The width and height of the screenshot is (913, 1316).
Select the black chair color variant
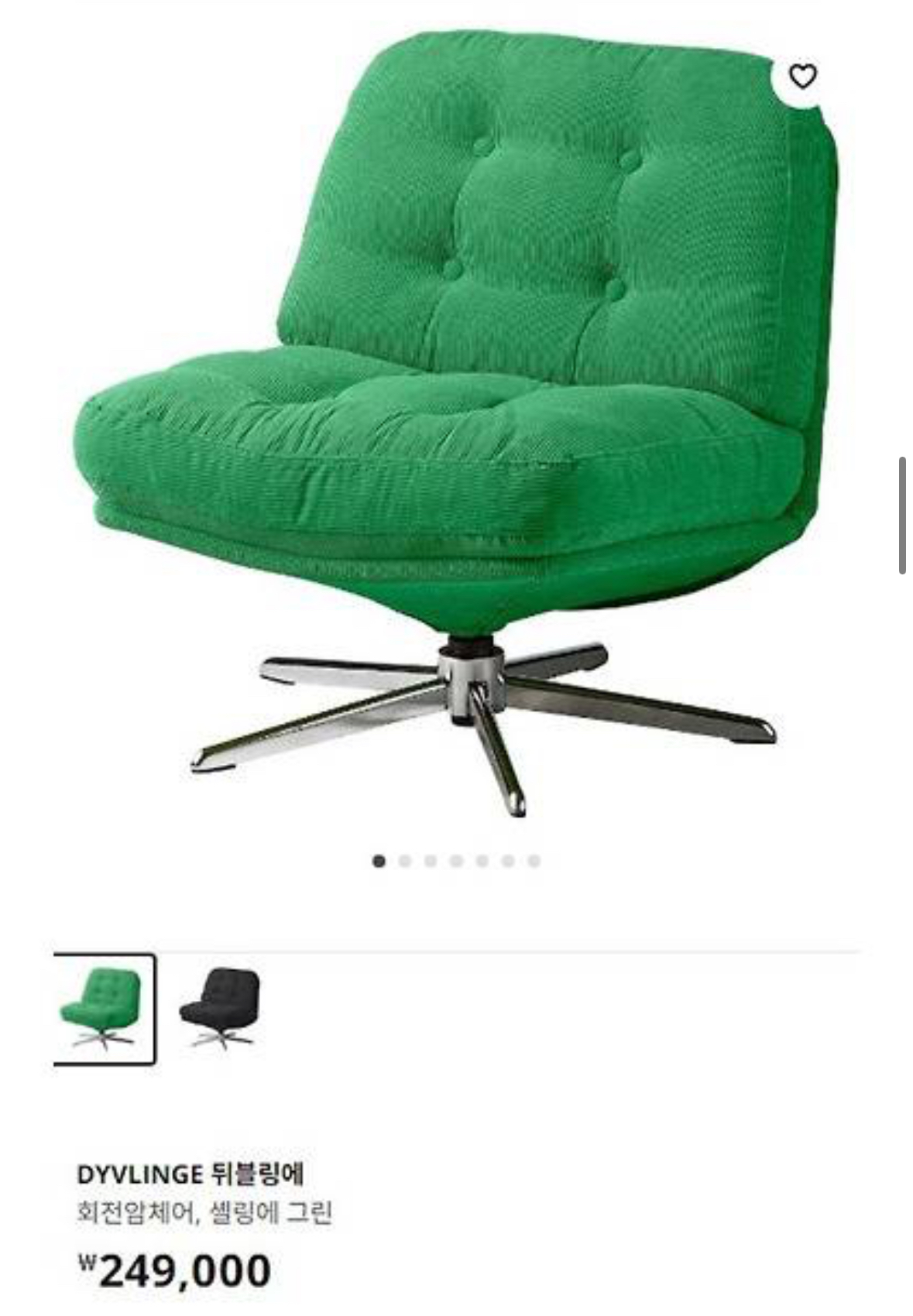[x=220, y=1008]
